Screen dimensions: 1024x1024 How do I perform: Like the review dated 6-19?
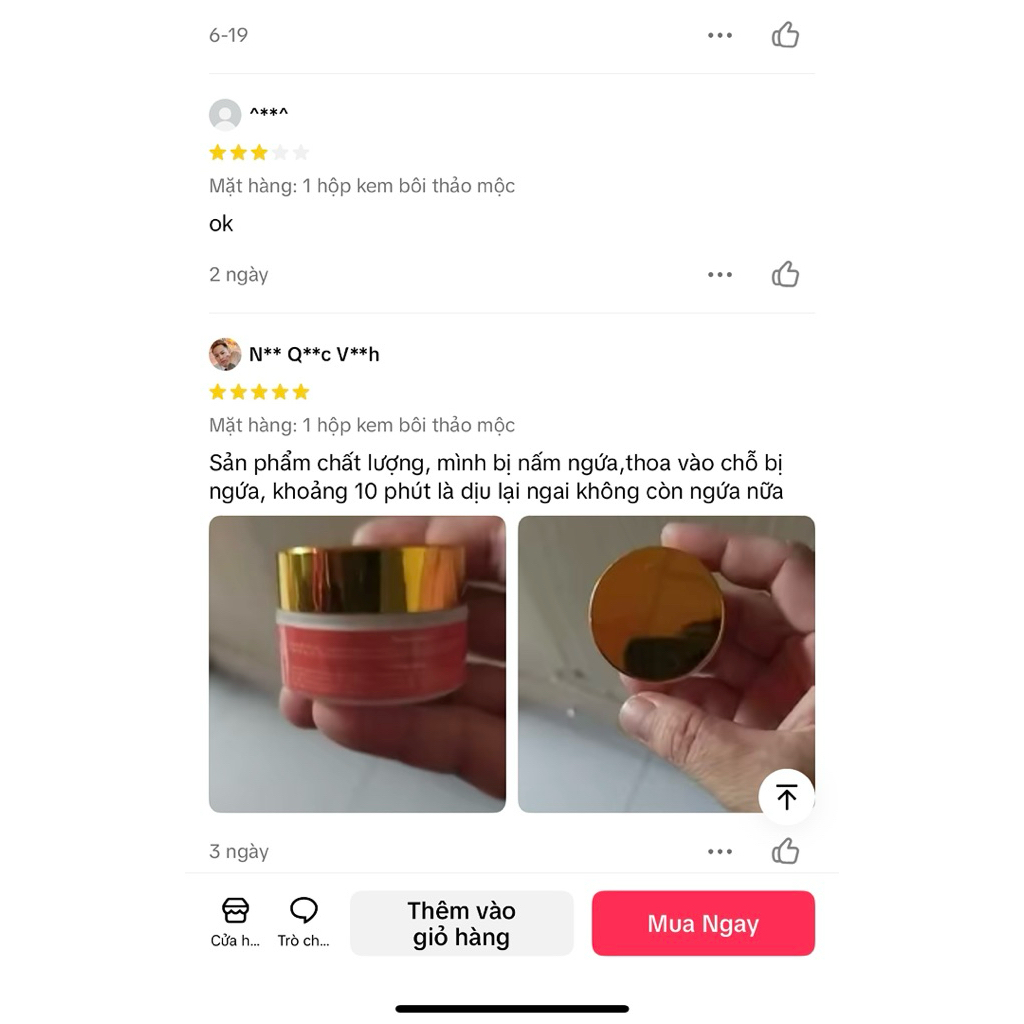(x=785, y=35)
